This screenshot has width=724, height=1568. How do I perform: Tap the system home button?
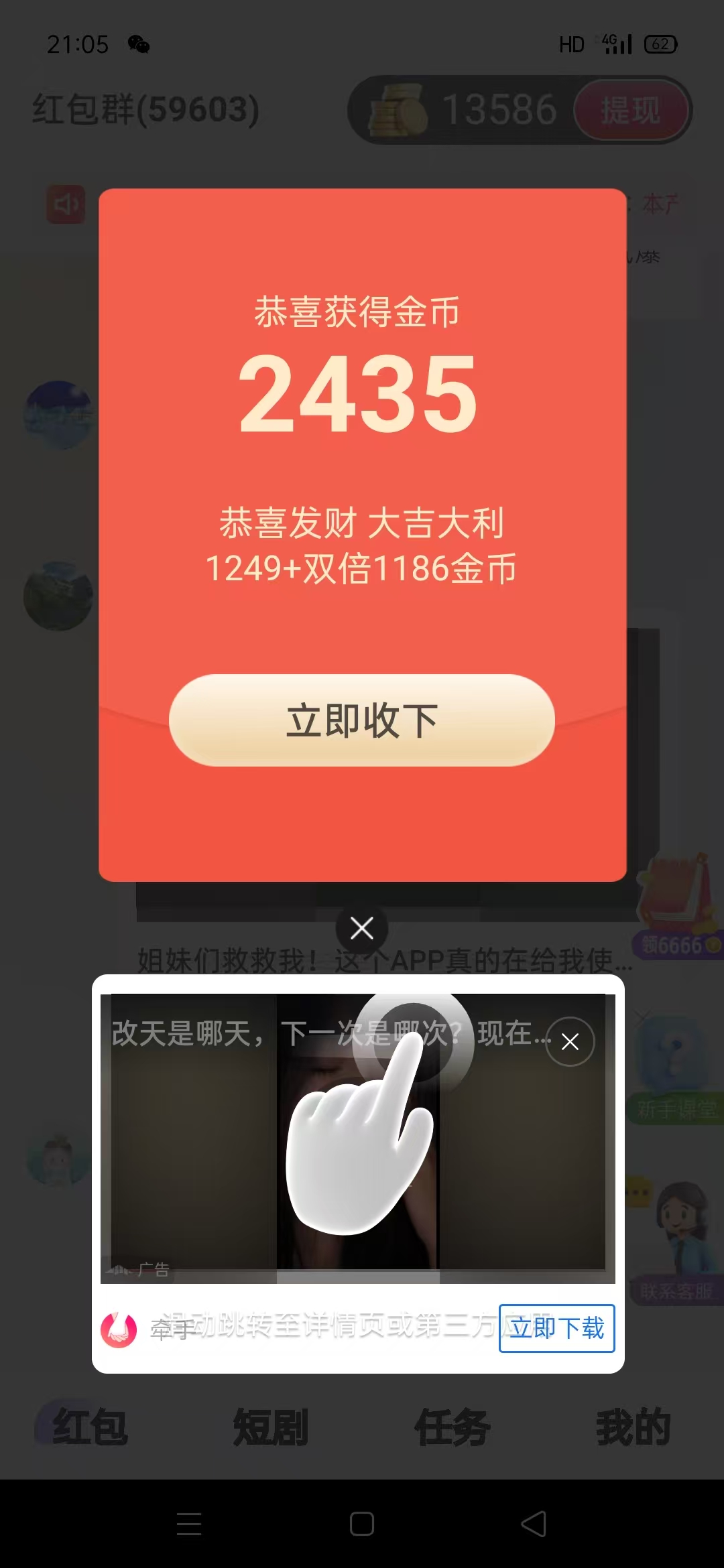[x=362, y=1524]
